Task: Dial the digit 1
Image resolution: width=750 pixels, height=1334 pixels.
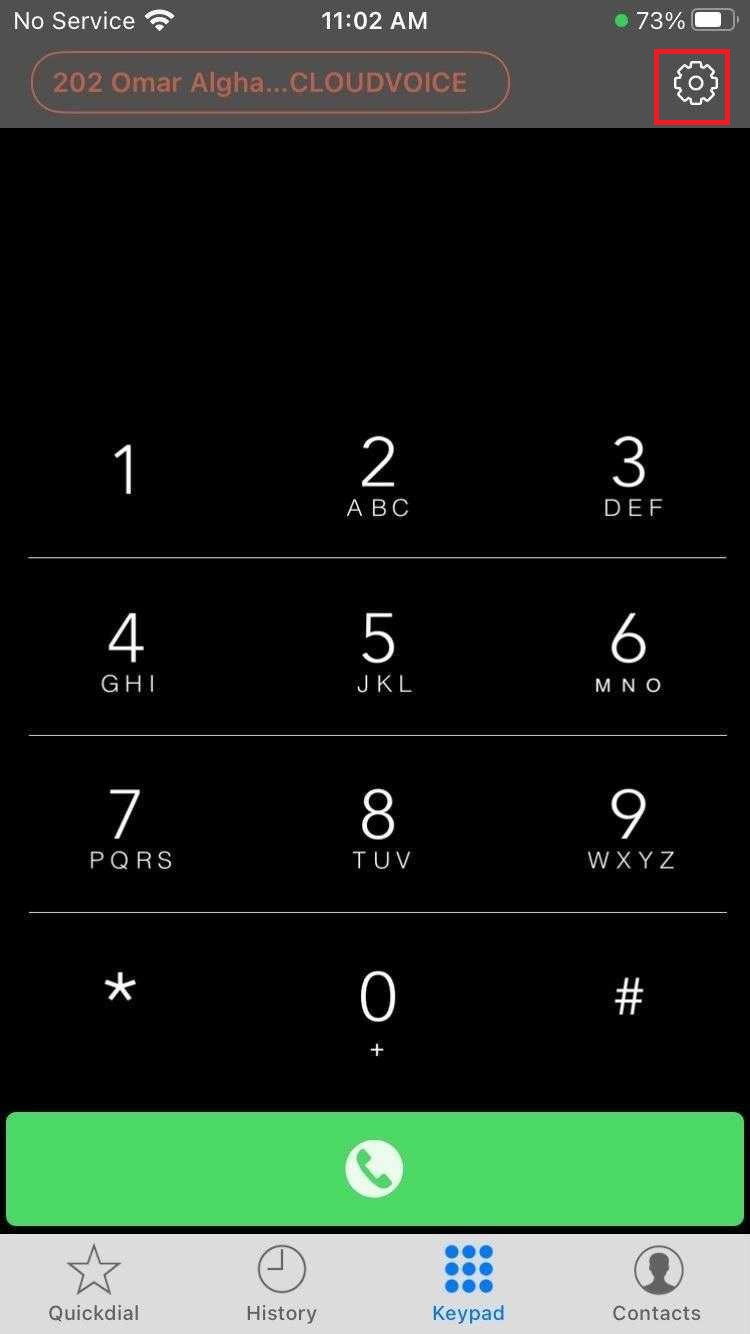Action: point(125,470)
